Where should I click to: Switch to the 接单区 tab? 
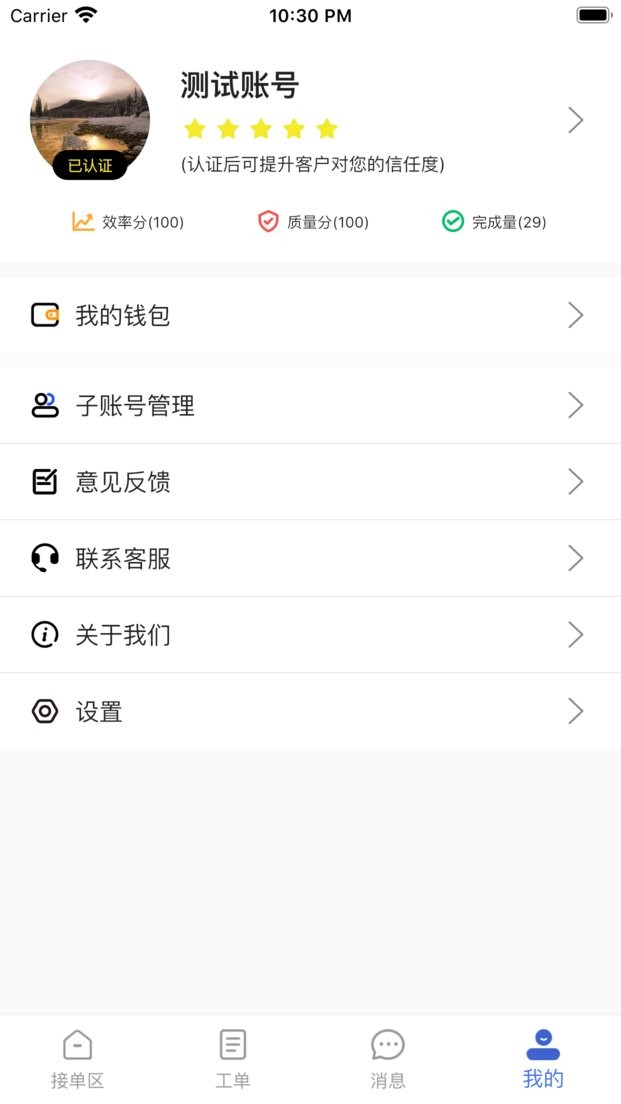pyautogui.click(x=77, y=1059)
